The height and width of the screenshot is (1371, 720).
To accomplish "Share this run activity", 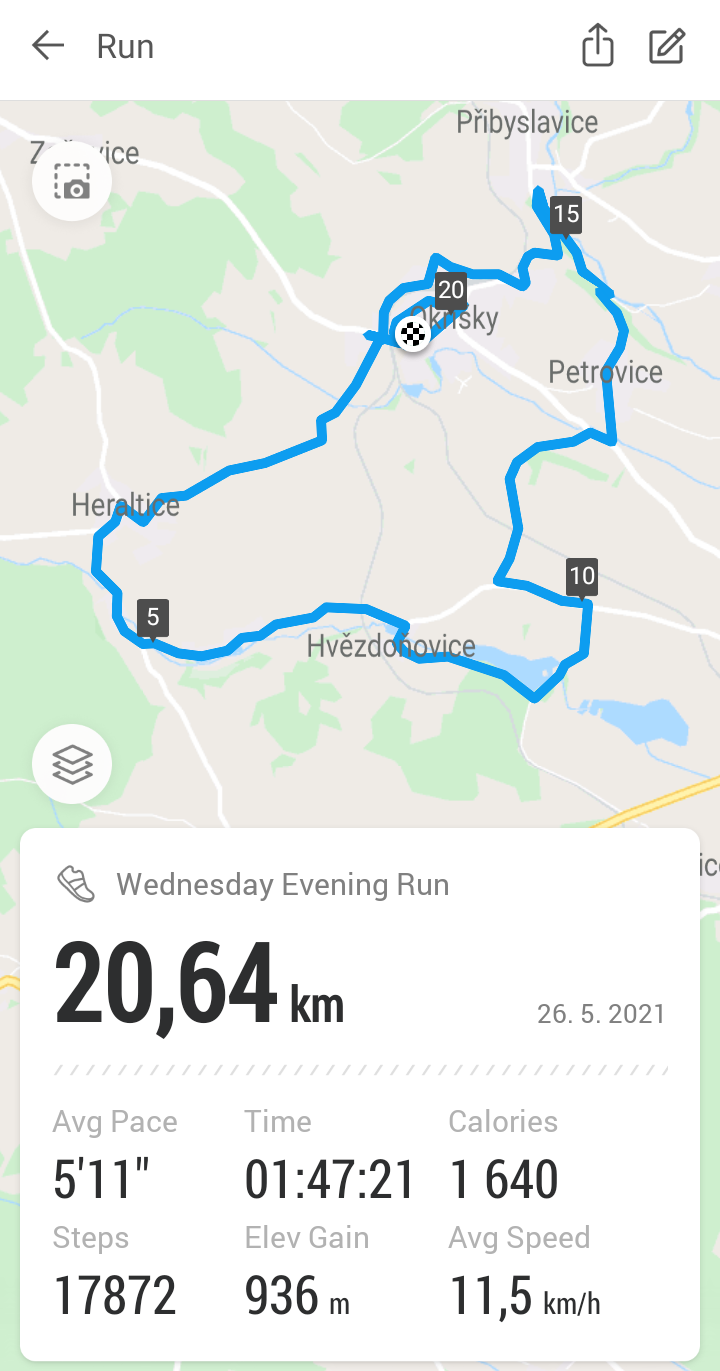I will click(x=597, y=46).
